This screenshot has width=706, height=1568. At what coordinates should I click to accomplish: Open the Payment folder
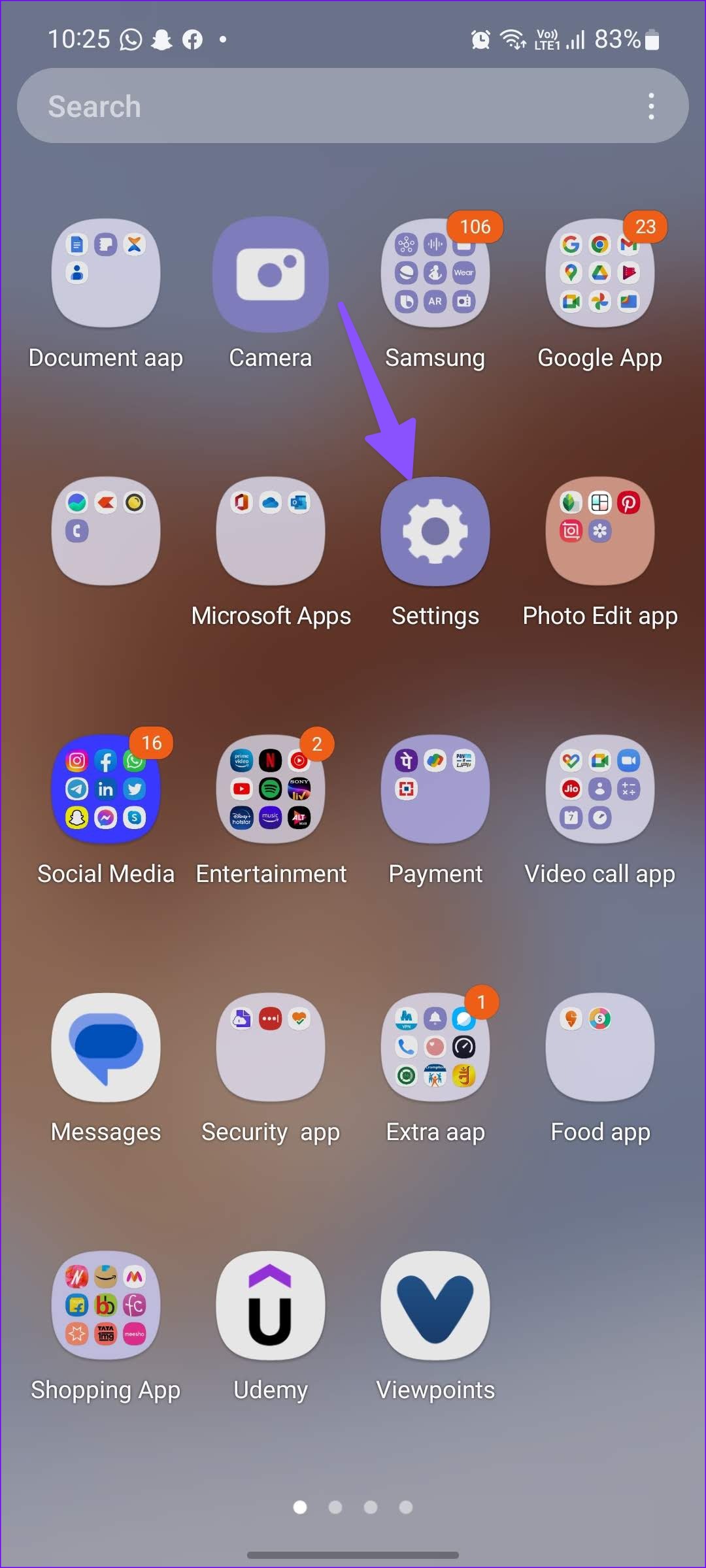tap(435, 789)
